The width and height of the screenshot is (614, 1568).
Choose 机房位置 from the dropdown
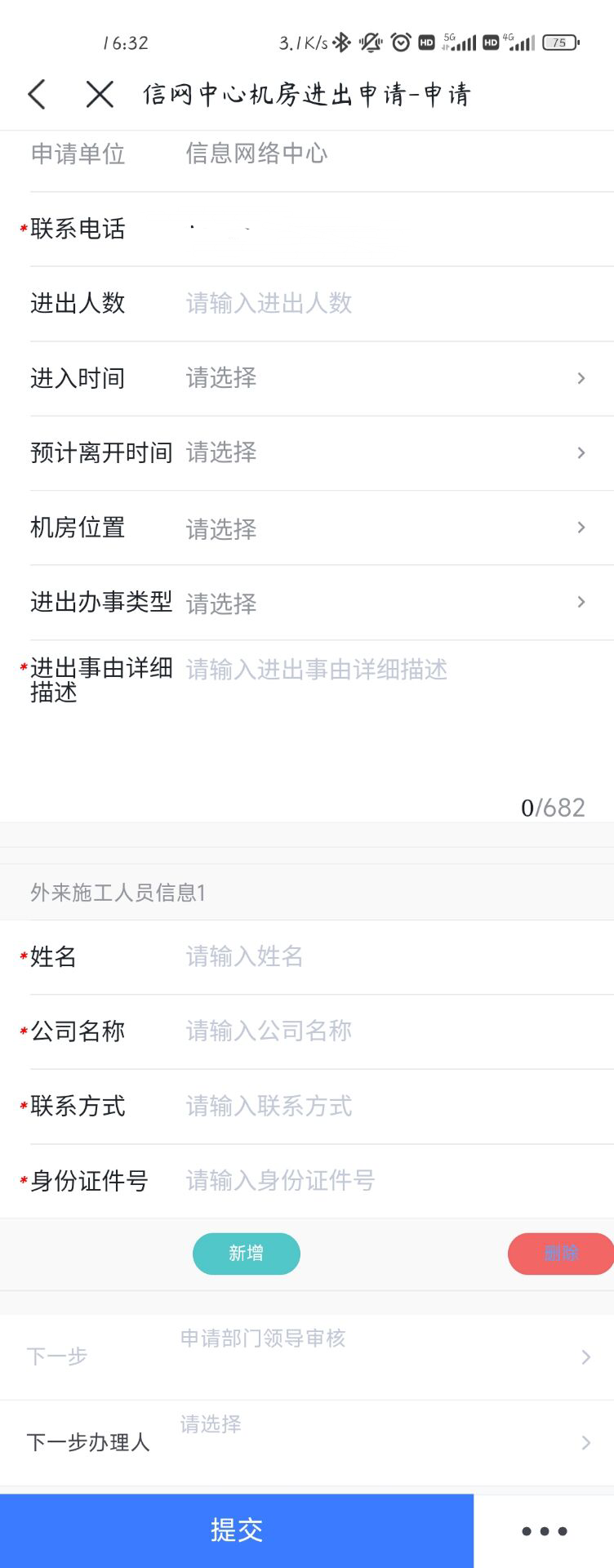tap(384, 528)
